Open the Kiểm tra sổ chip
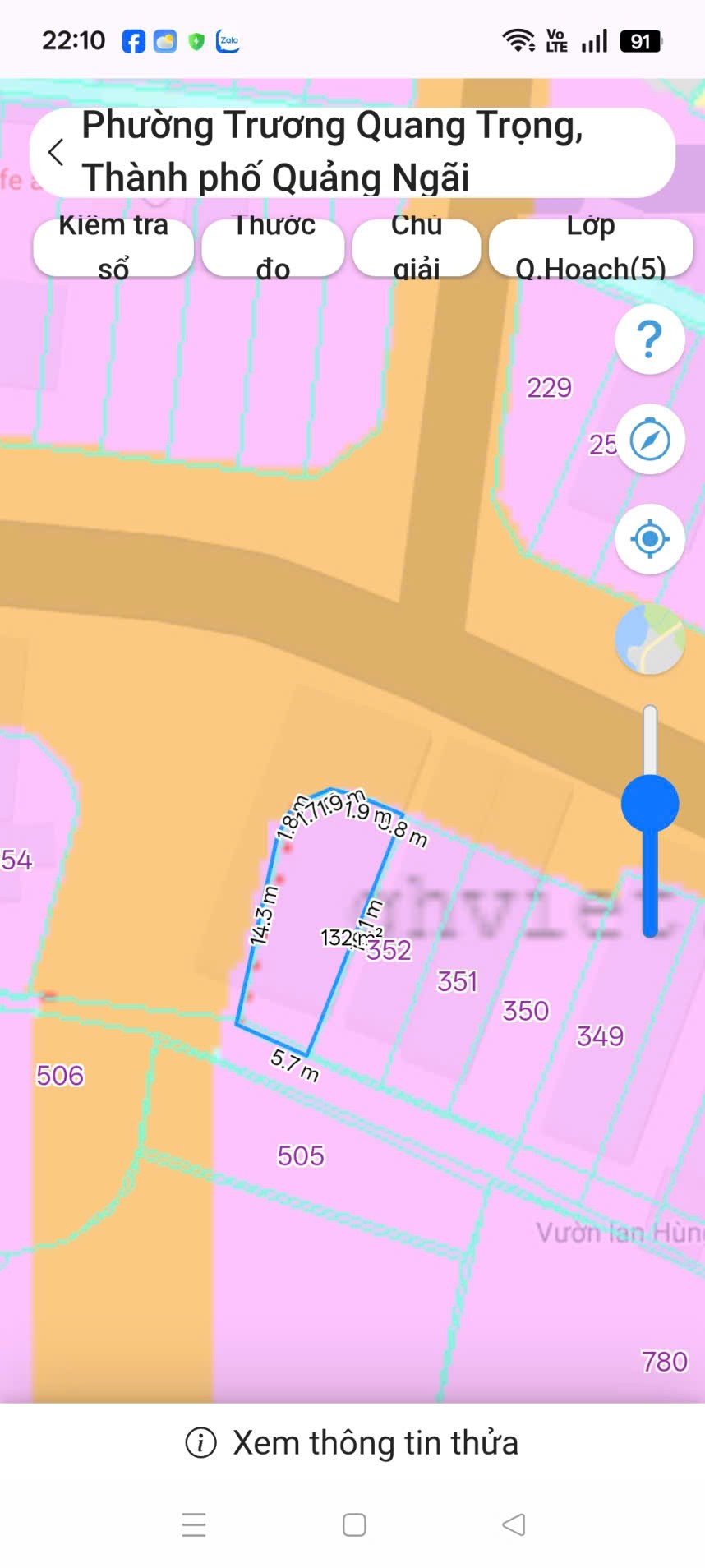The width and height of the screenshot is (705, 1568). (x=113, y=247)
